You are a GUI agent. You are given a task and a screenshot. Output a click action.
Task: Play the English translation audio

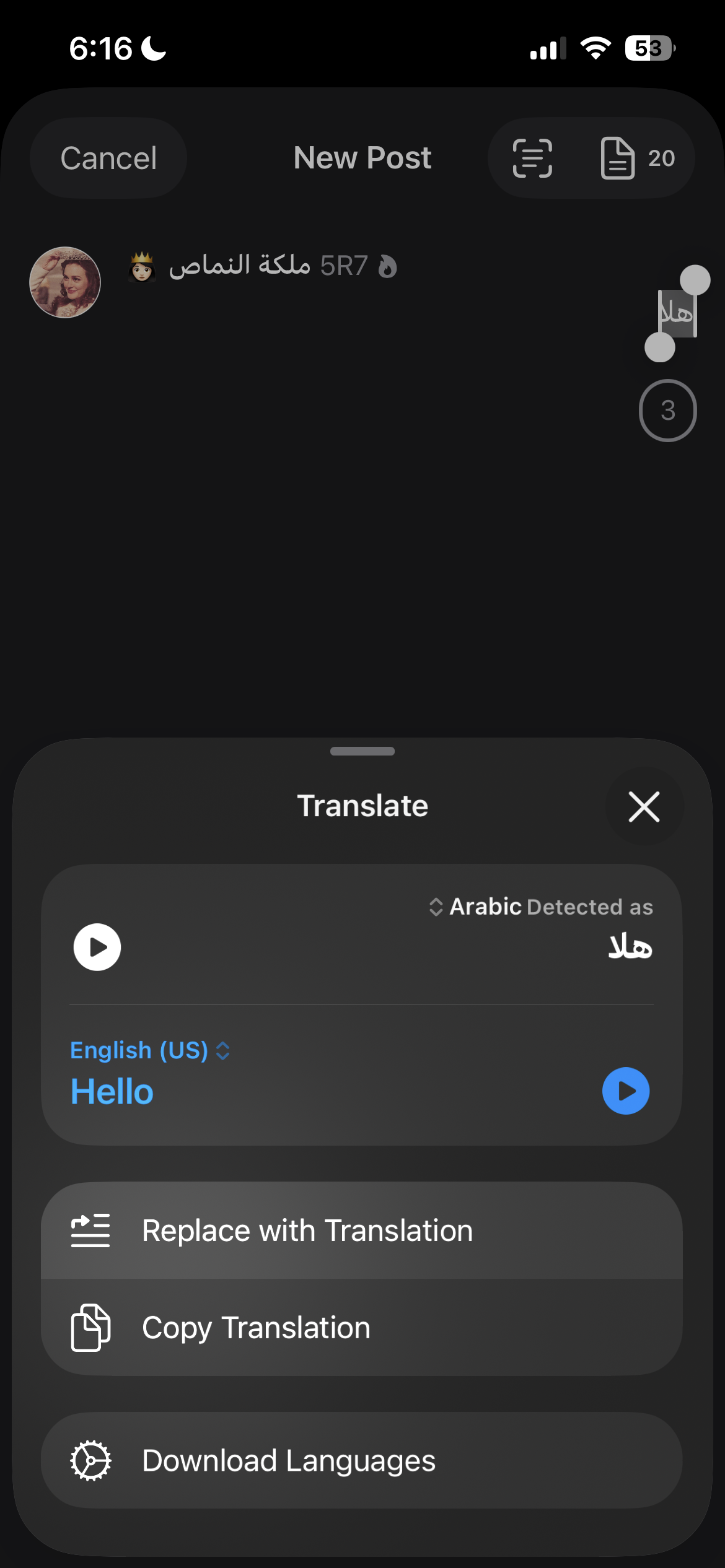626,1091
